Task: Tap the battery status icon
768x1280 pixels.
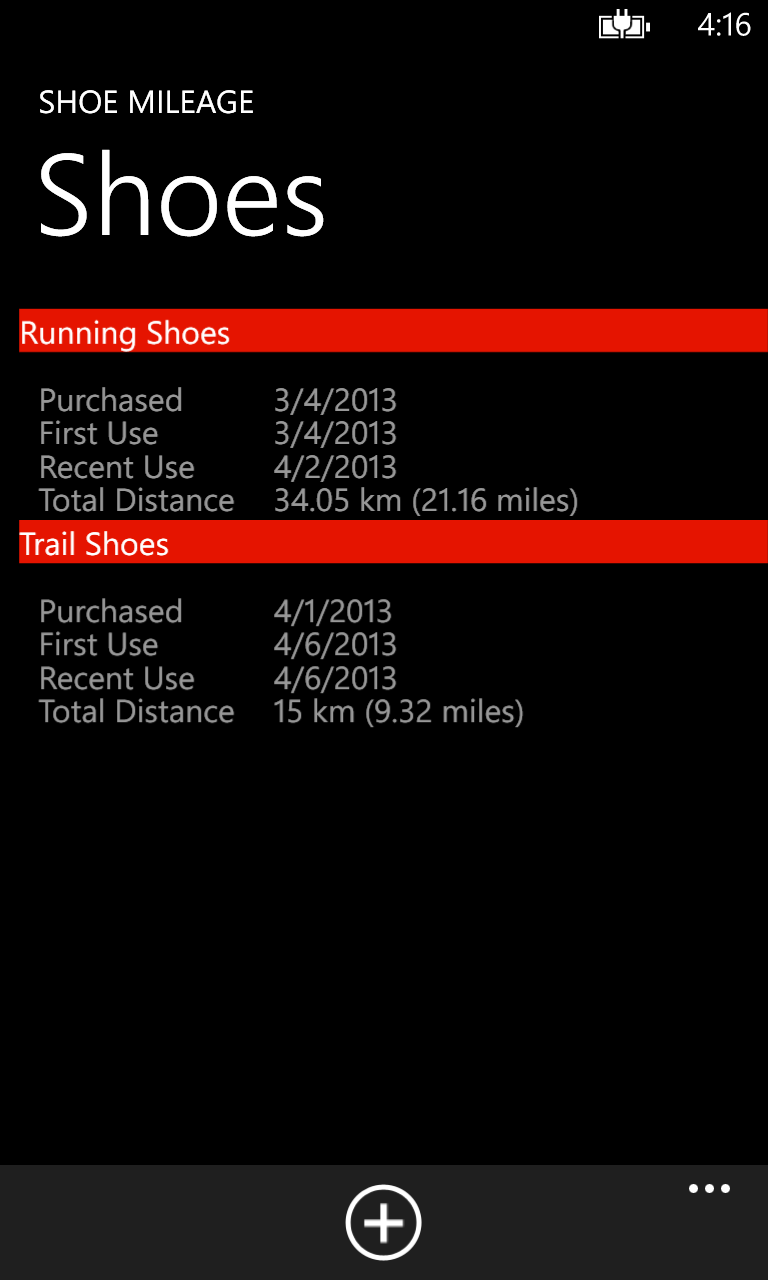Action: point(623,25)
